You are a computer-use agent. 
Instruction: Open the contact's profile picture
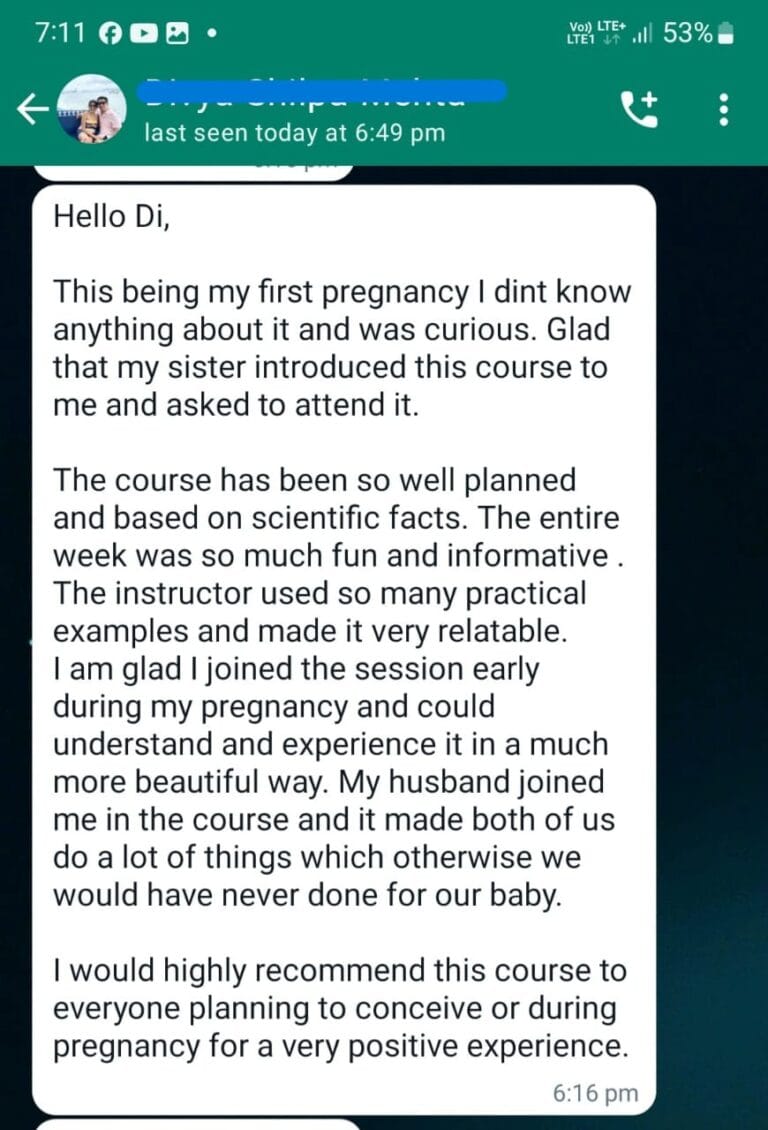point(91,109)
